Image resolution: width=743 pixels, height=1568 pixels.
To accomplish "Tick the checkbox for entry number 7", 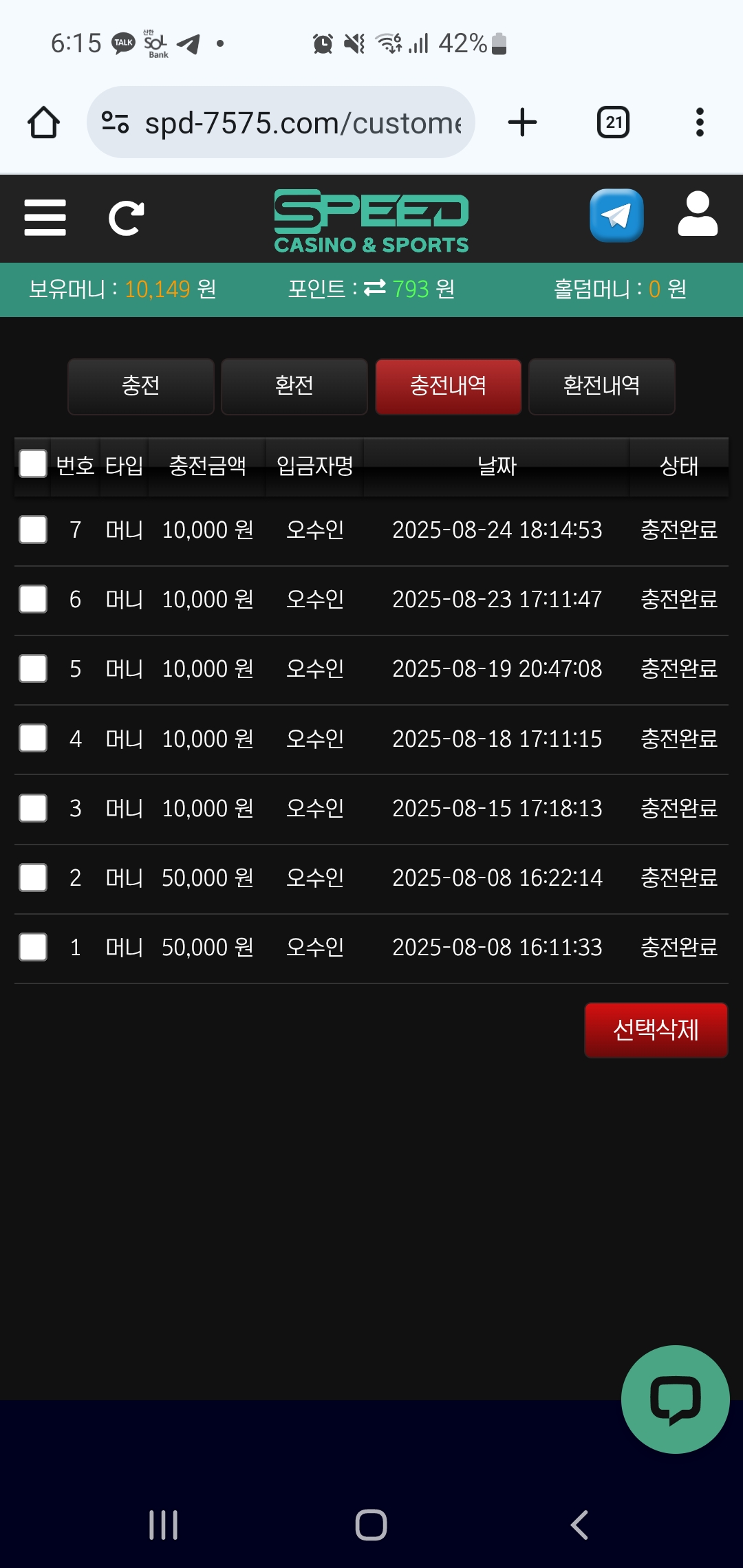I will (x=33, y=530).
